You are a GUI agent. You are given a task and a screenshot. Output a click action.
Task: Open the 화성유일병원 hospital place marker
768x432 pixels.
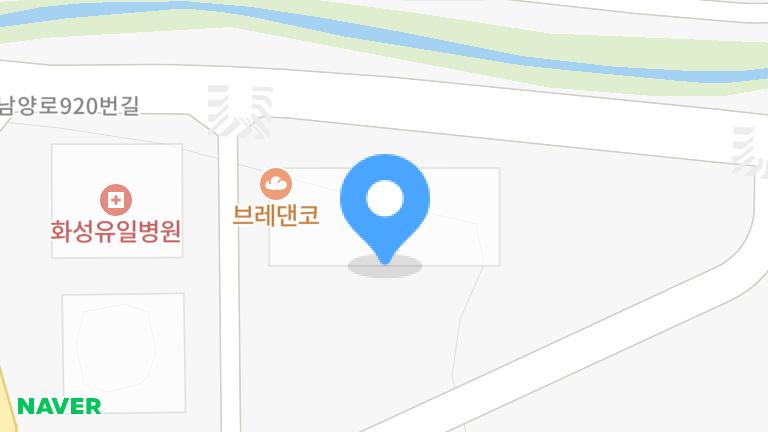pyautogui.click(x=116, y=199)
